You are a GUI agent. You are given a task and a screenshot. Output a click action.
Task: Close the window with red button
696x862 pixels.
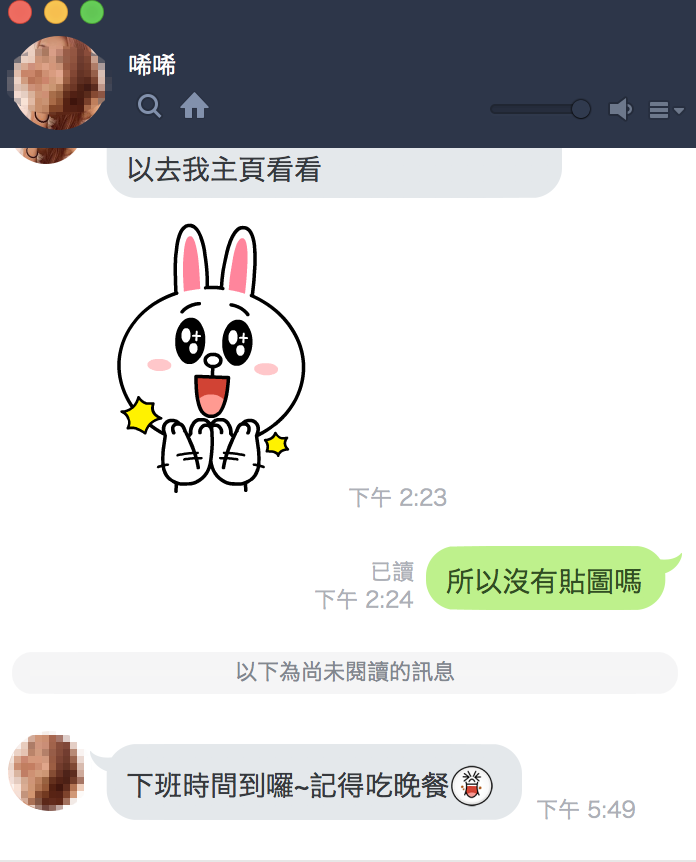pos(19,13)
